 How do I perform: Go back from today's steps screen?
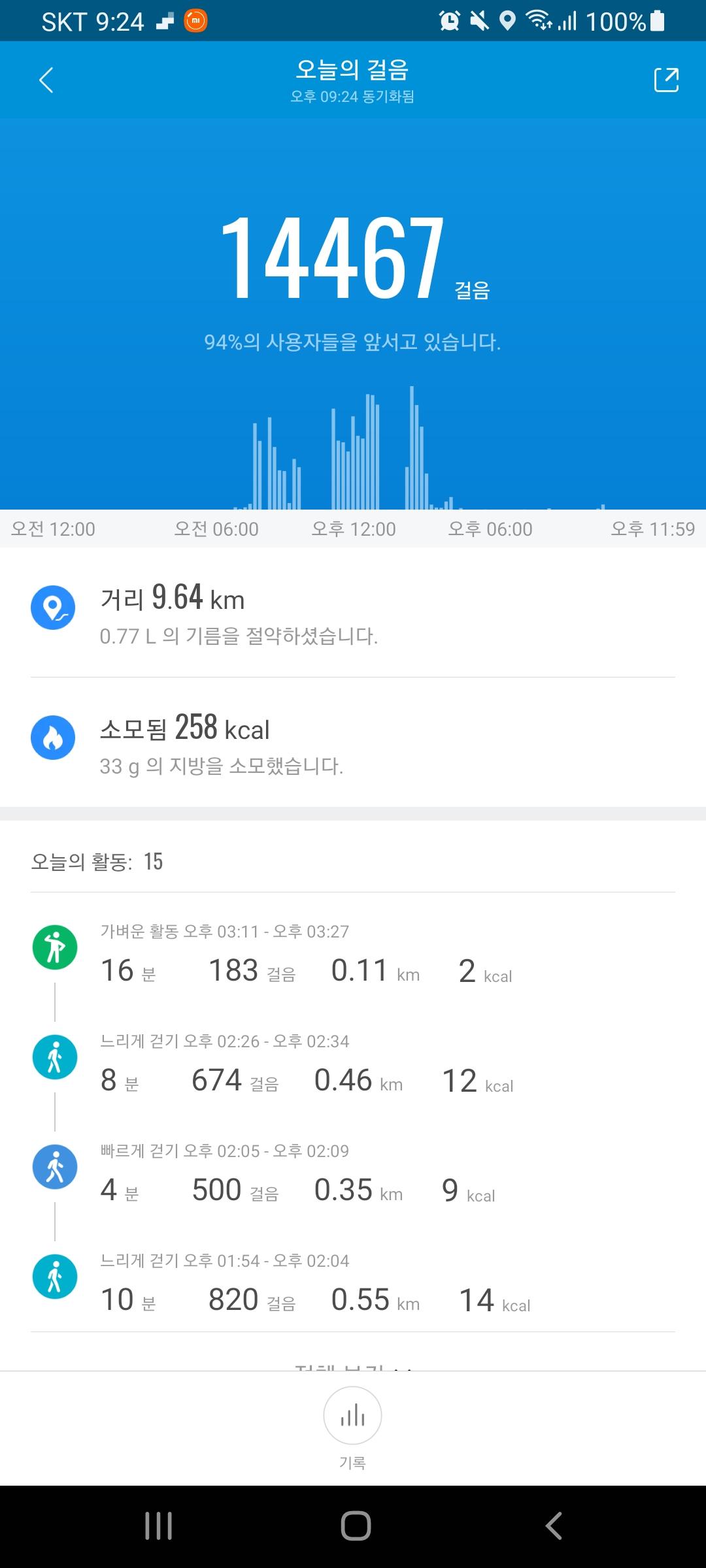coord(46,80)
